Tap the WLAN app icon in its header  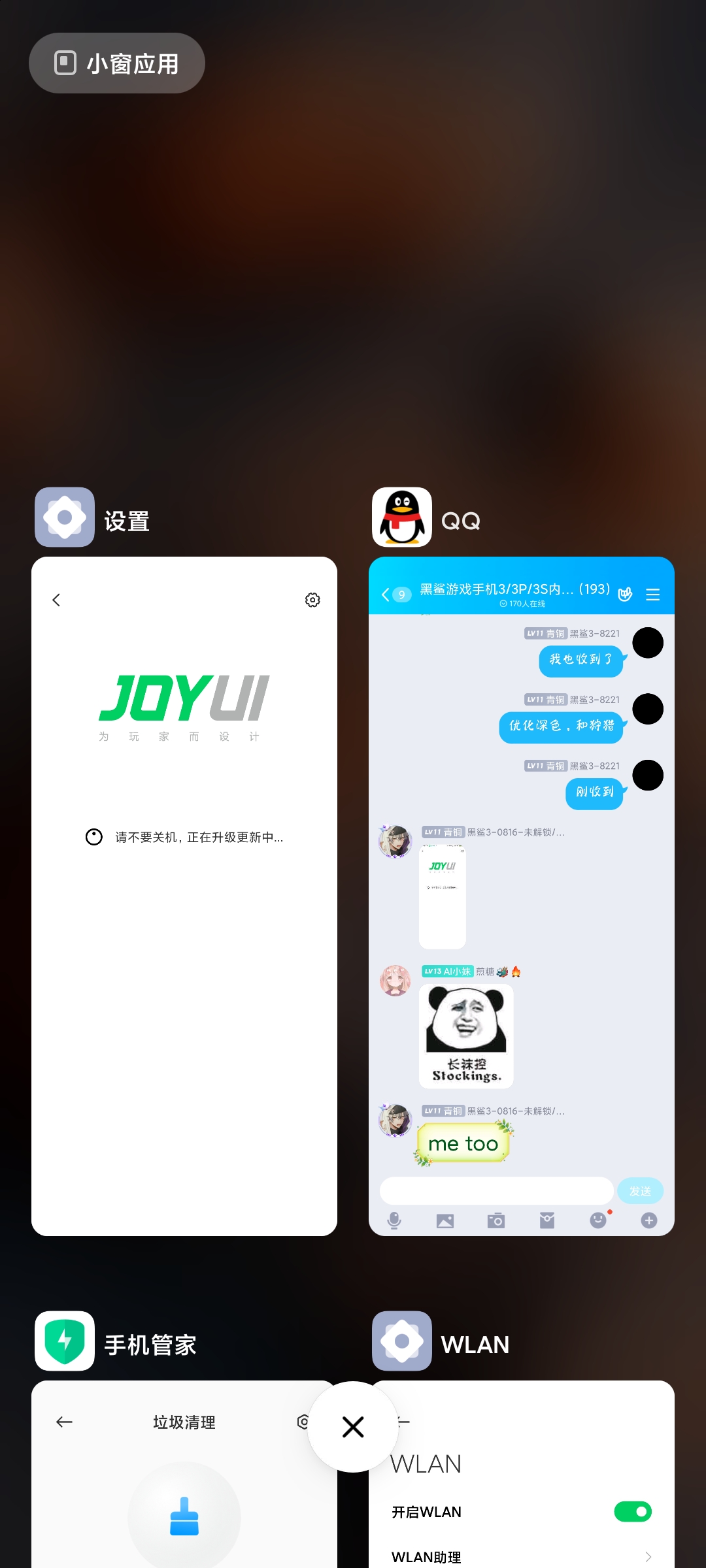pyautogui.click(x=402, y=1341)
